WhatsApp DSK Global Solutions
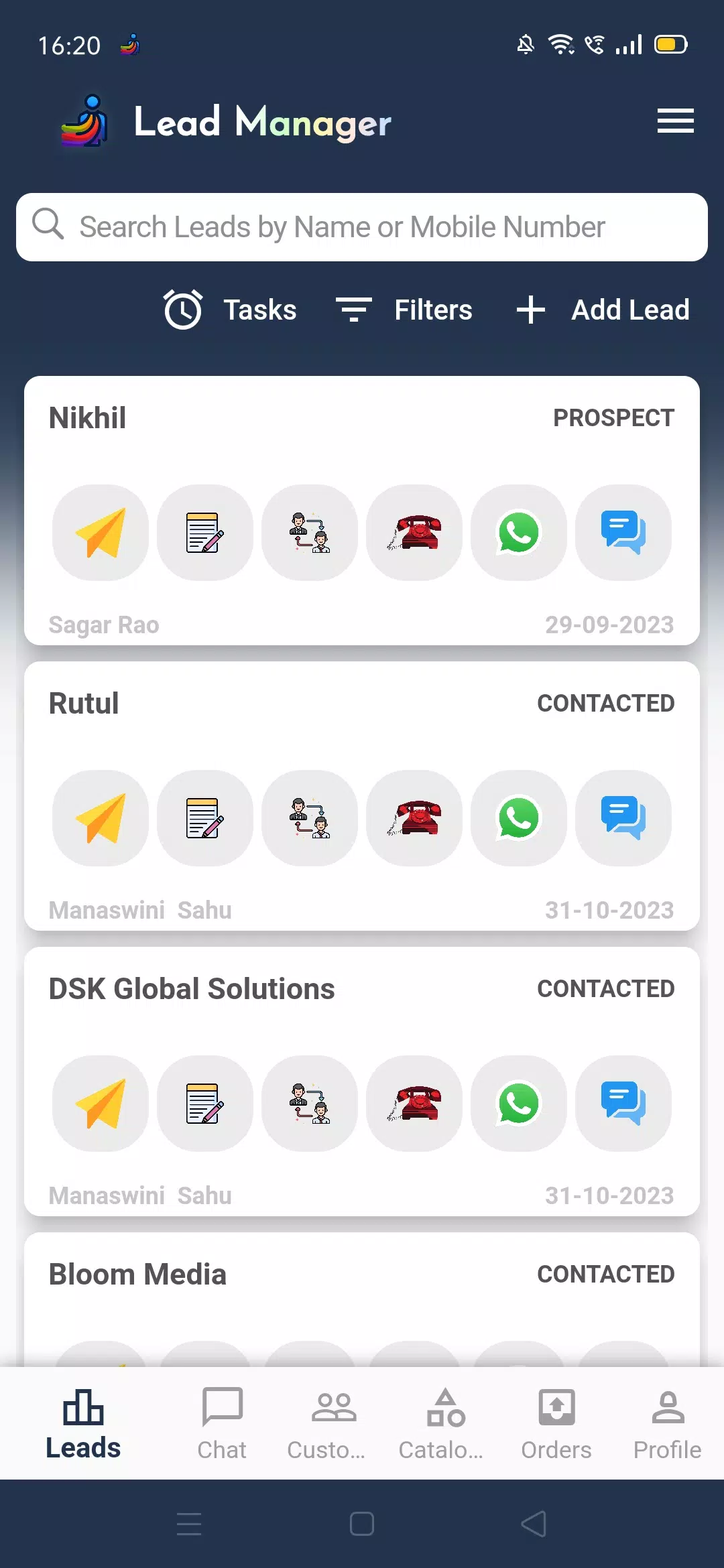The image size is (724, 1568). pos(518,1104)
